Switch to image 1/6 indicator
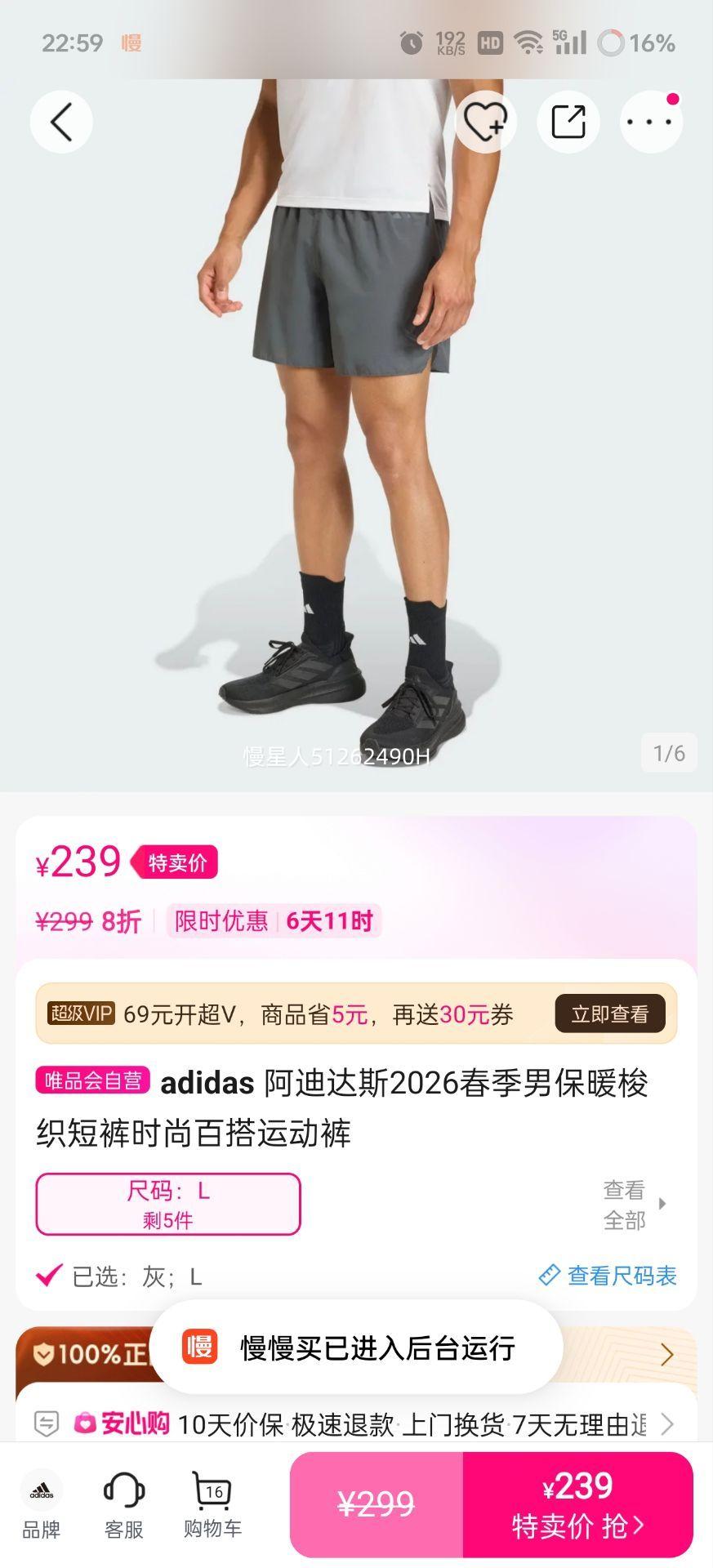Viewport: 713px width, 1568px height. (668, 754)
